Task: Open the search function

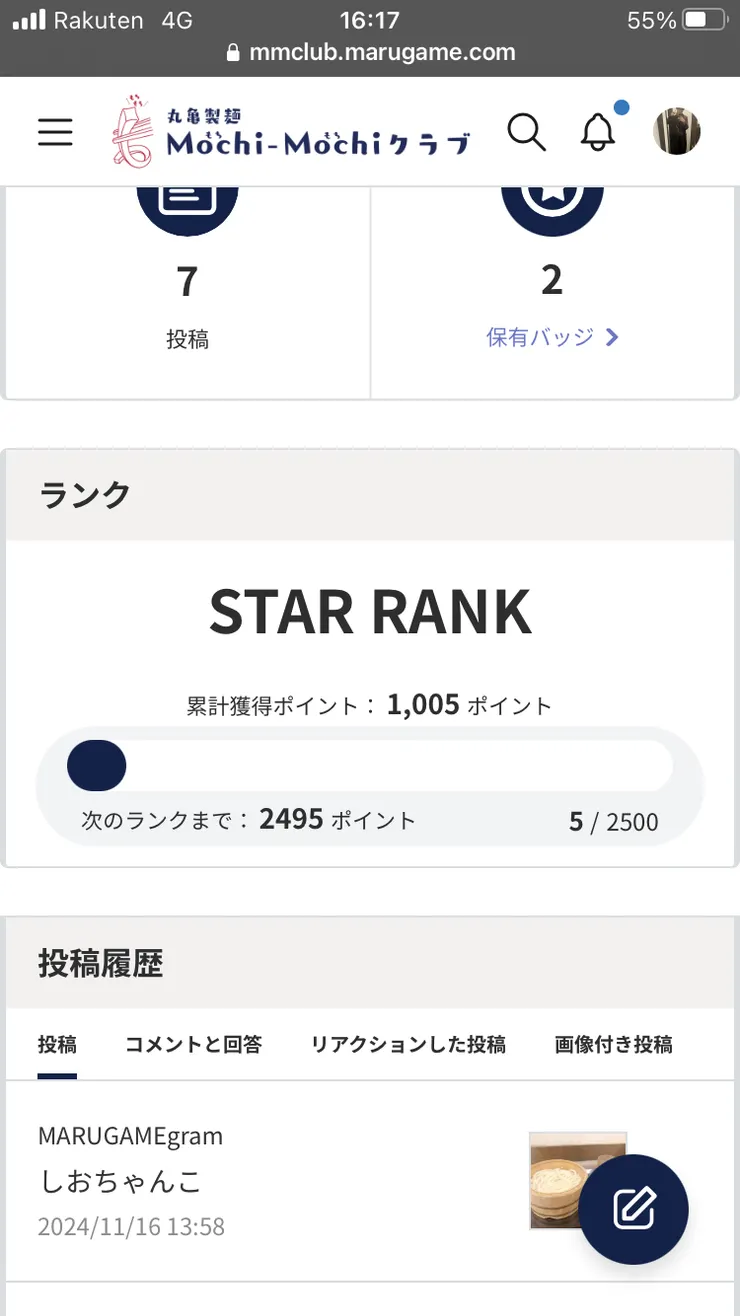Action: 527,131
